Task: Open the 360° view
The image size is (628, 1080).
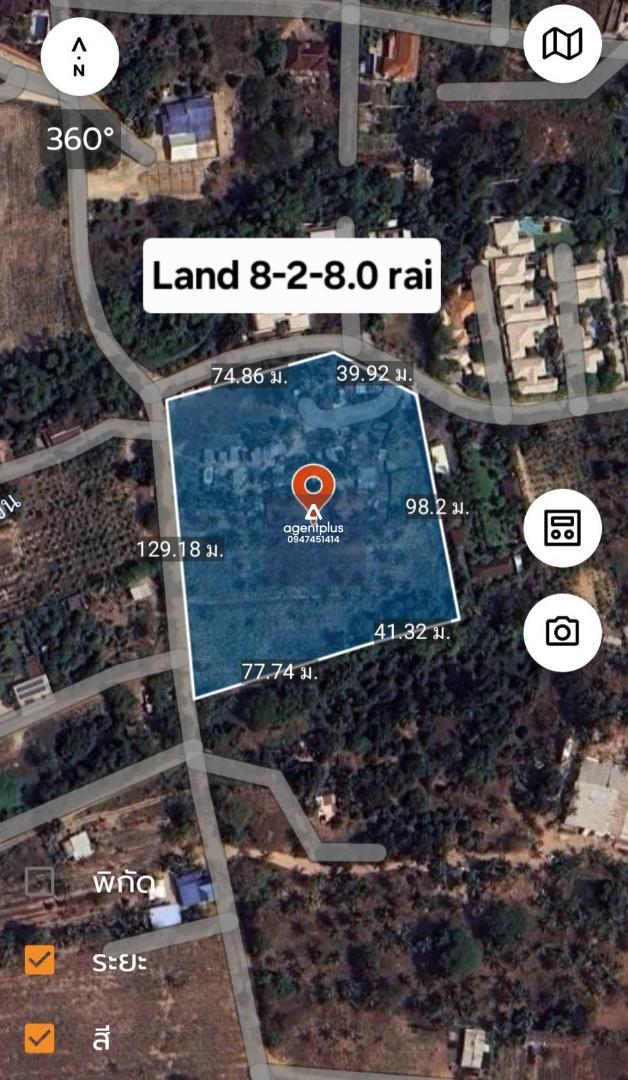Action: click(80, 139)
